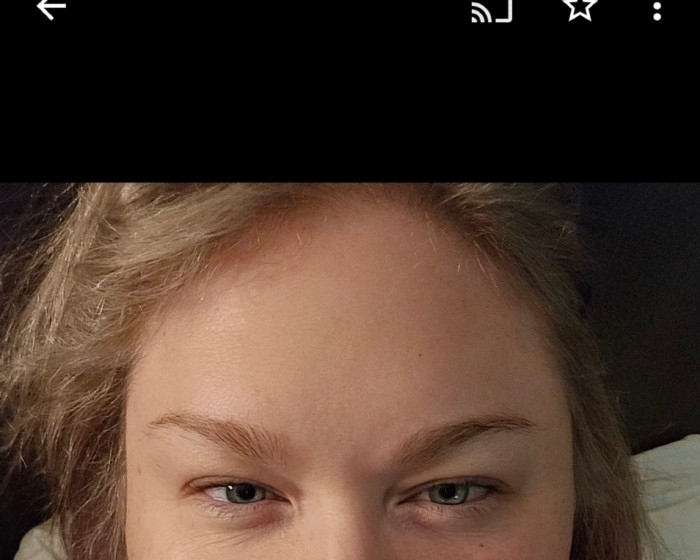Cast this photo to another device
Viewport: 700px width, 560px height.
492,10
